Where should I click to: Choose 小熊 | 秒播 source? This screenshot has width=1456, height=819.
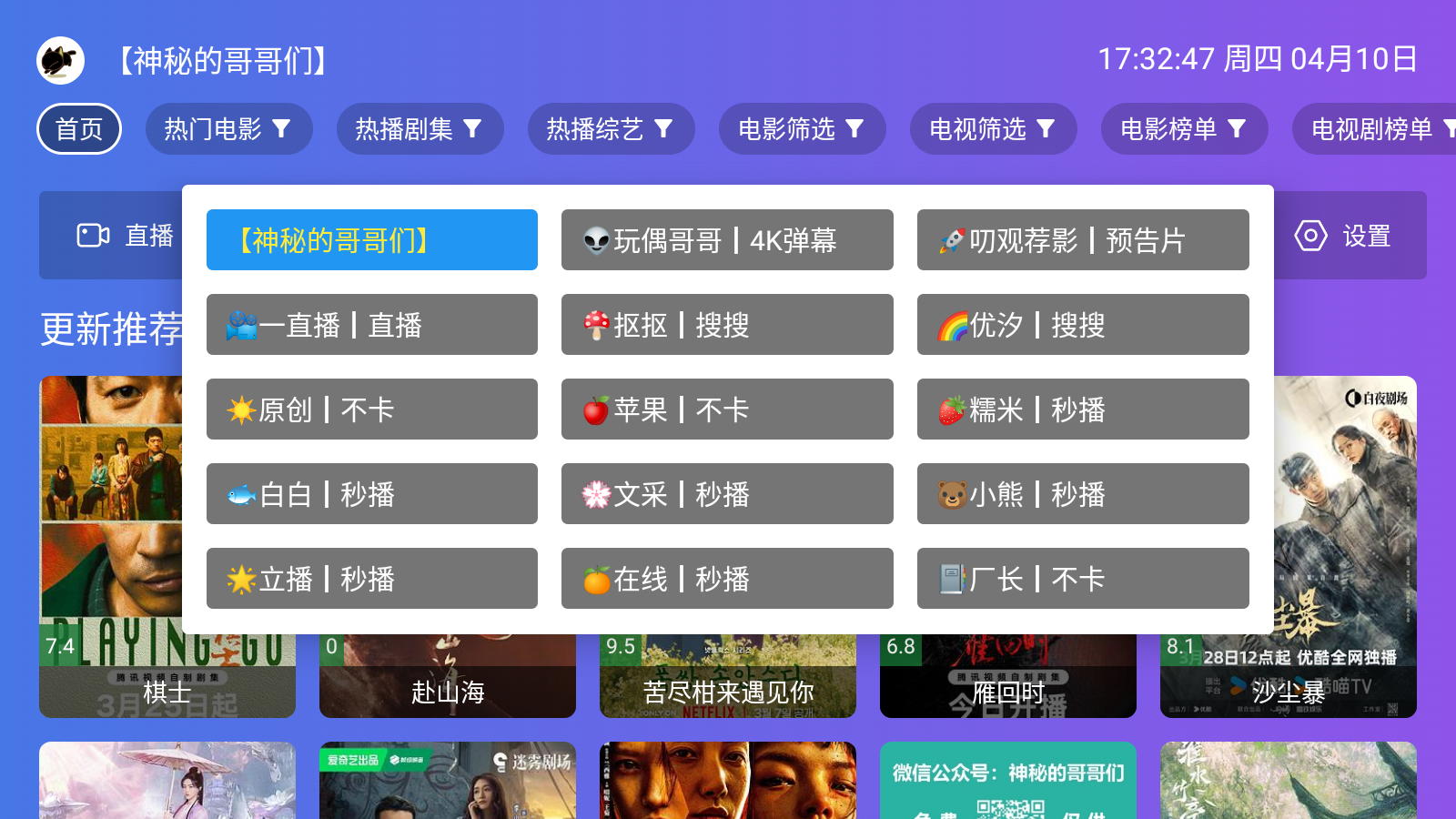[x=1083, y=494]
